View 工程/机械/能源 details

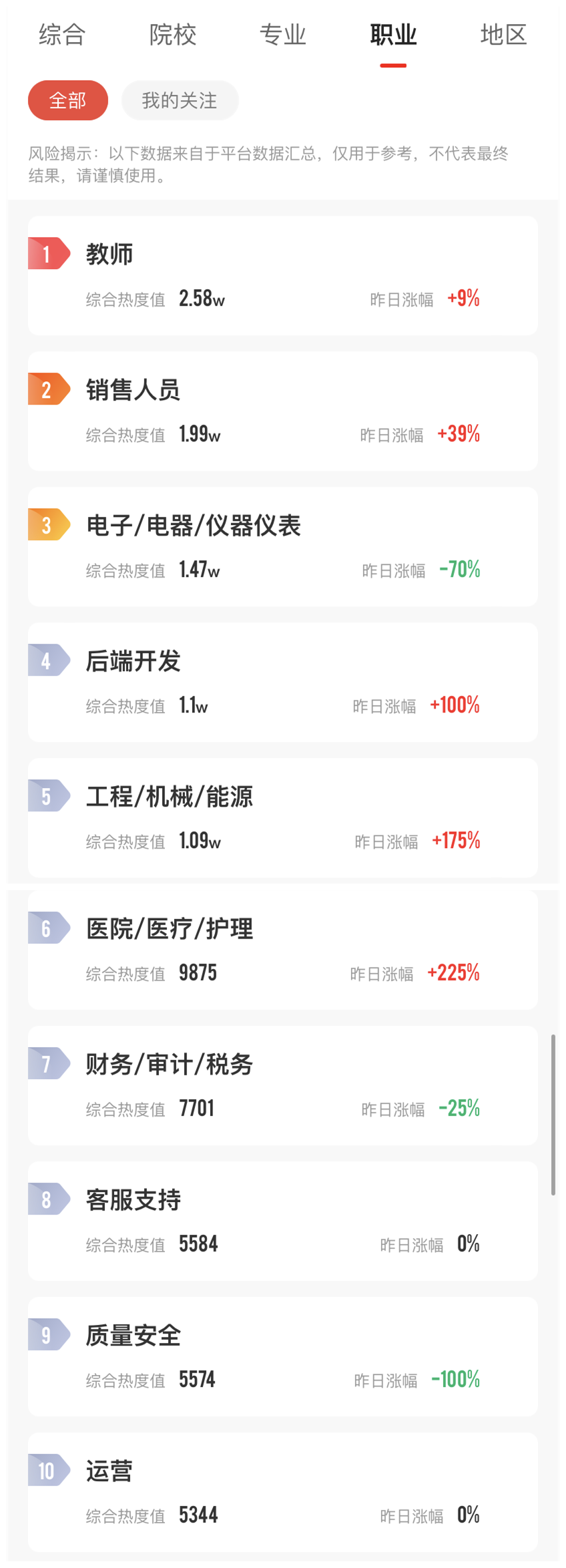[x=283, y=817]
